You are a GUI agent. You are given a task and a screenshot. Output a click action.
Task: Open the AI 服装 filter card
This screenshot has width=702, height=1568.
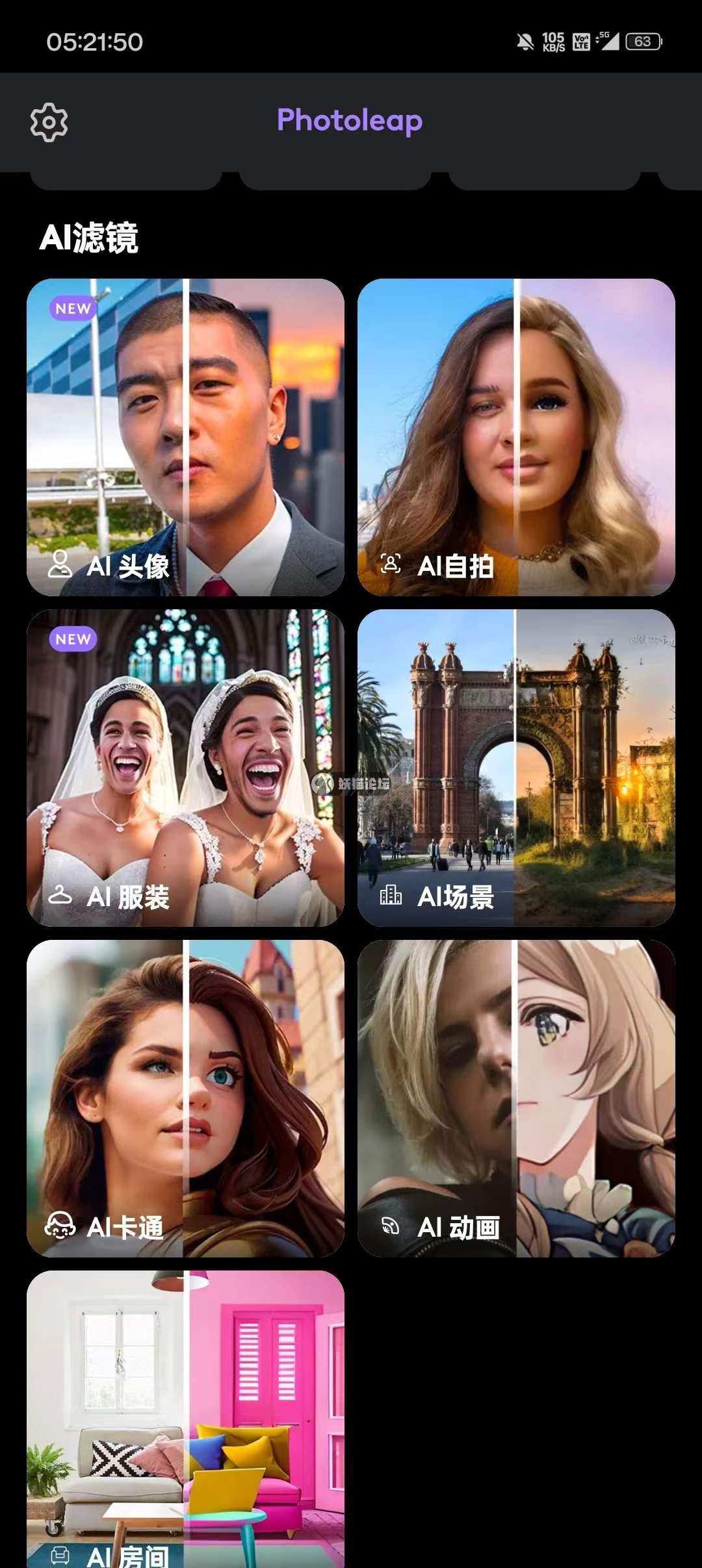185,768
